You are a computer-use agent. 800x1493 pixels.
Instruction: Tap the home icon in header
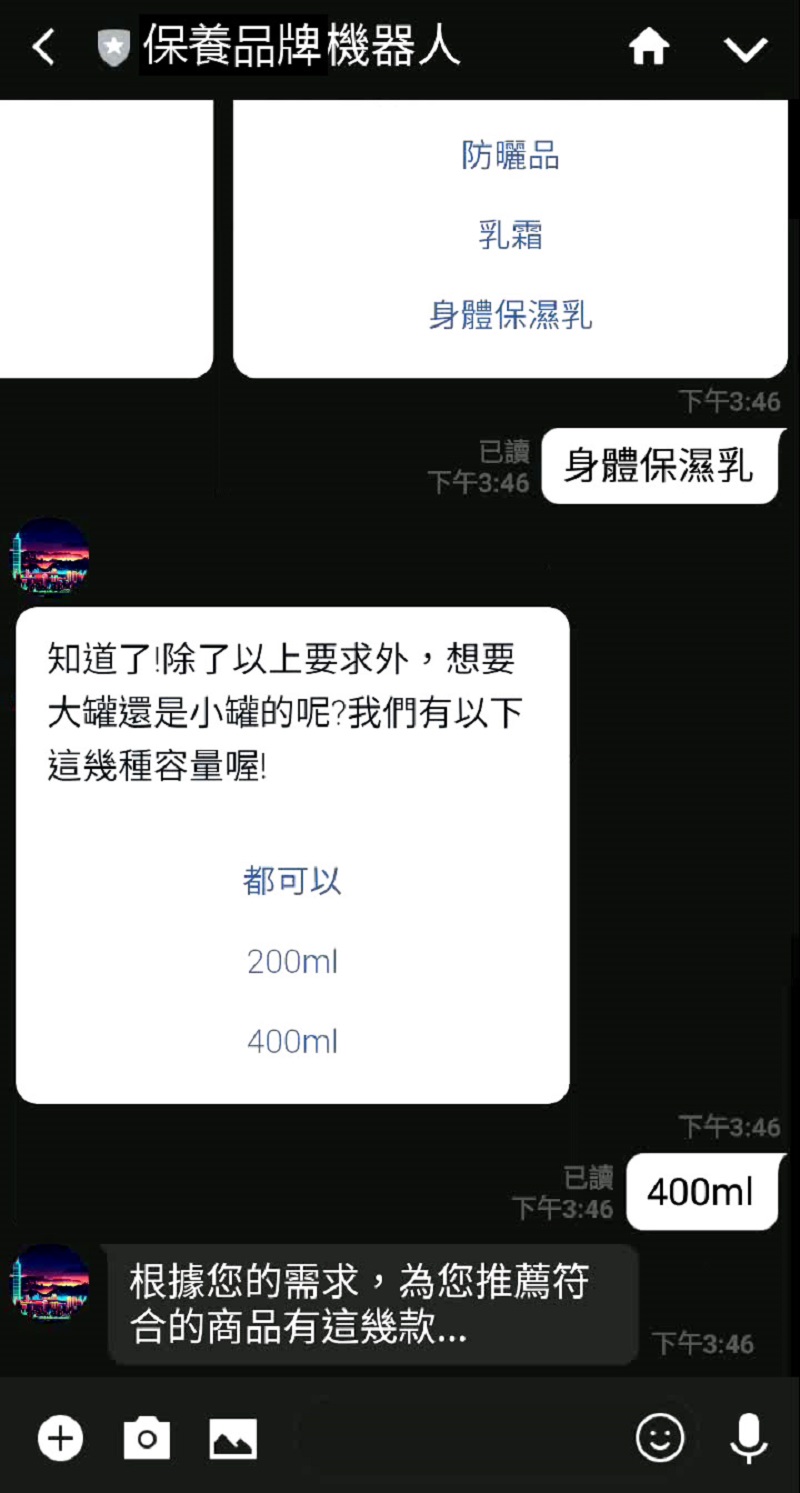tap(648, 47)
